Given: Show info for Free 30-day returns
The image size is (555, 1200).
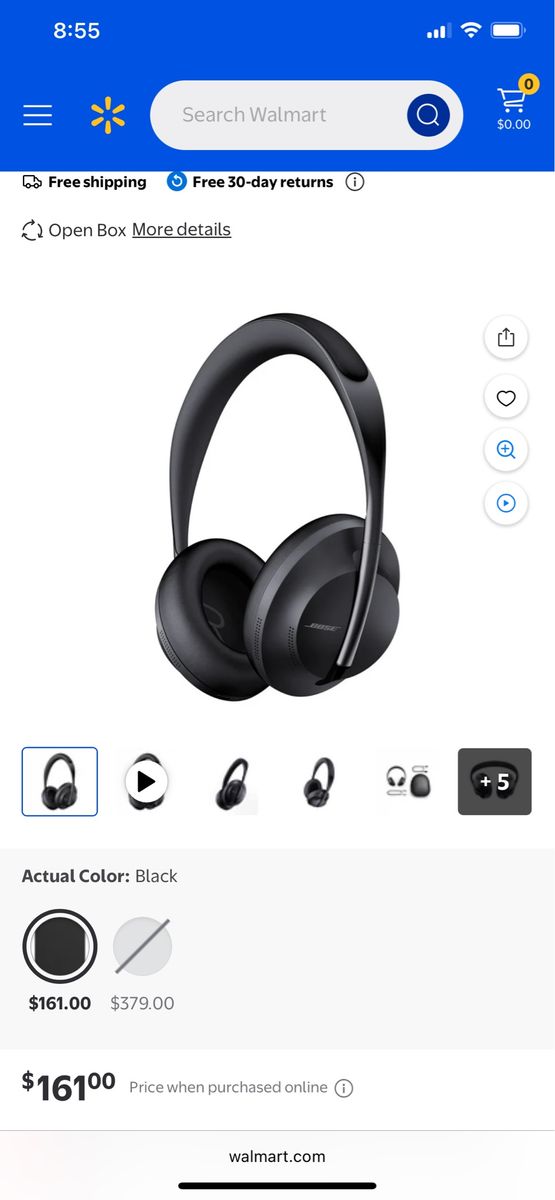Looking at the screenshot, I should tap(355, 182).
